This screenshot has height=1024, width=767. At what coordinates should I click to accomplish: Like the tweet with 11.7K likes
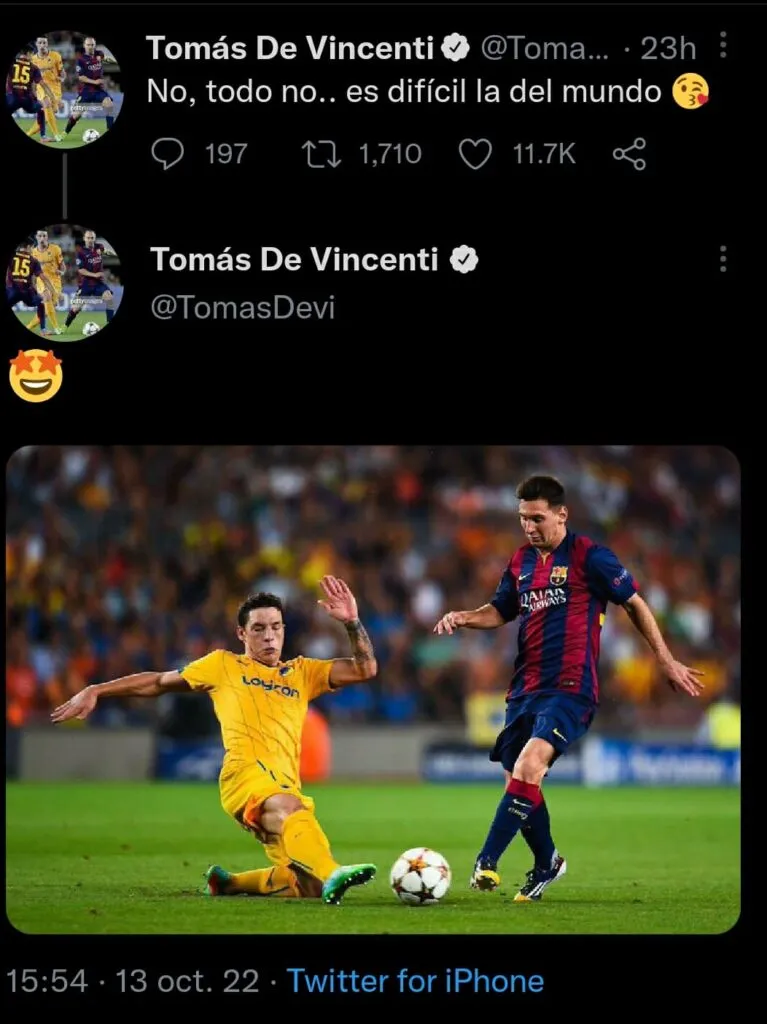coord(475,154)
